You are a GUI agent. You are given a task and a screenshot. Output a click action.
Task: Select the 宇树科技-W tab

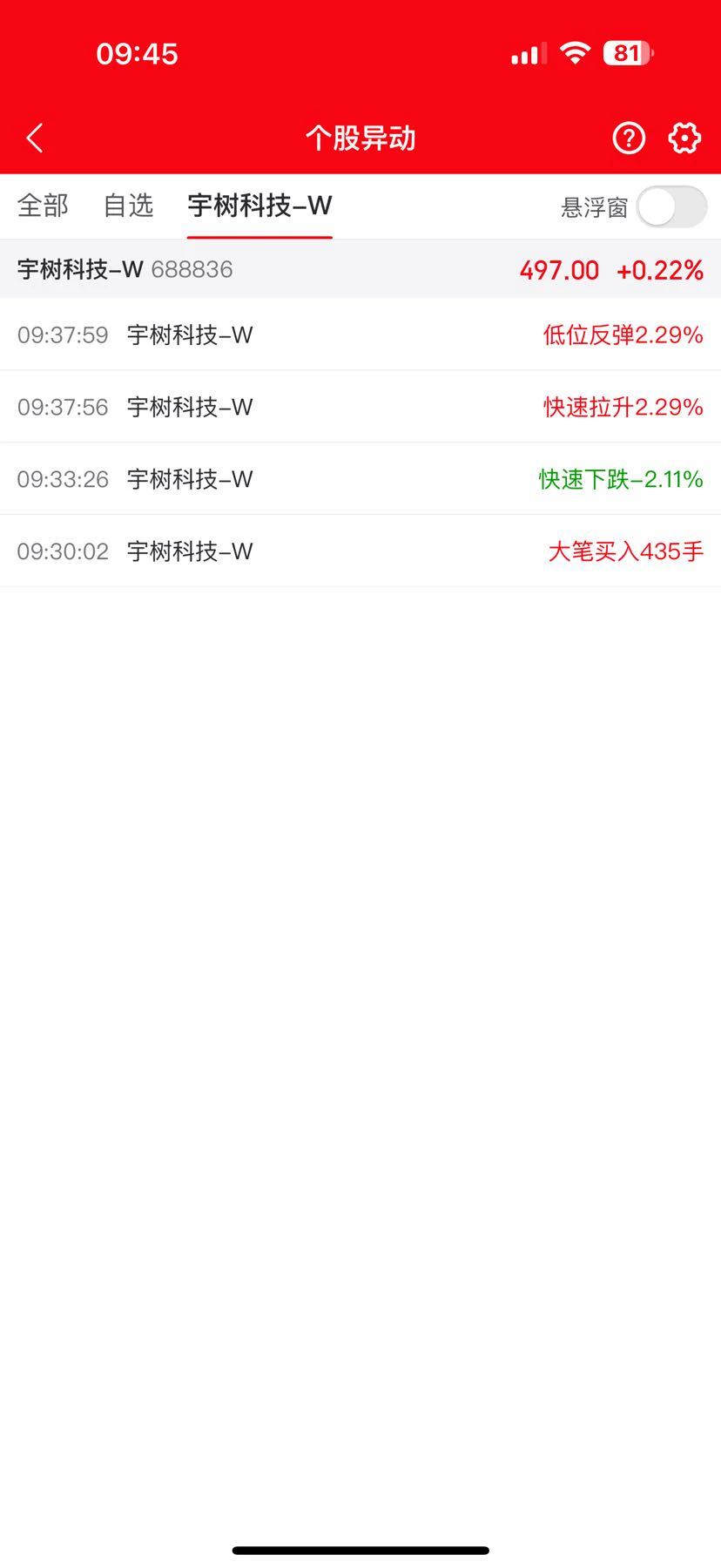tap(259, 206)
